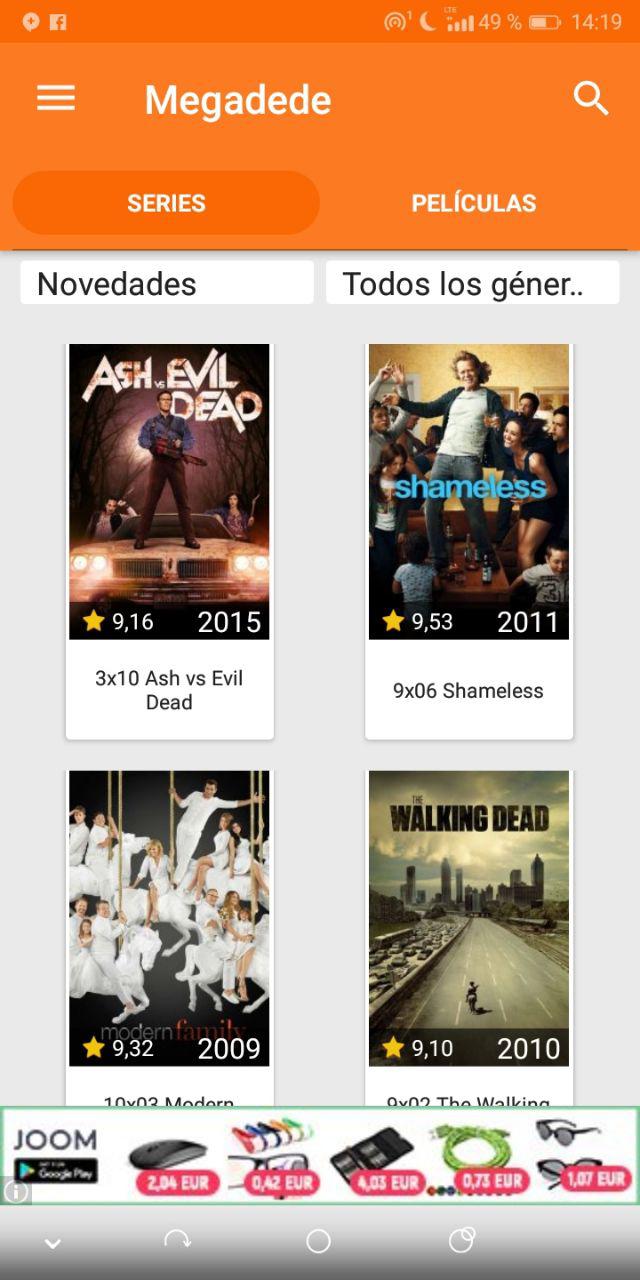Expand the Todos los géneros dropdown
The height and width of the screenshot is (1280, 640).
[472, 283]
